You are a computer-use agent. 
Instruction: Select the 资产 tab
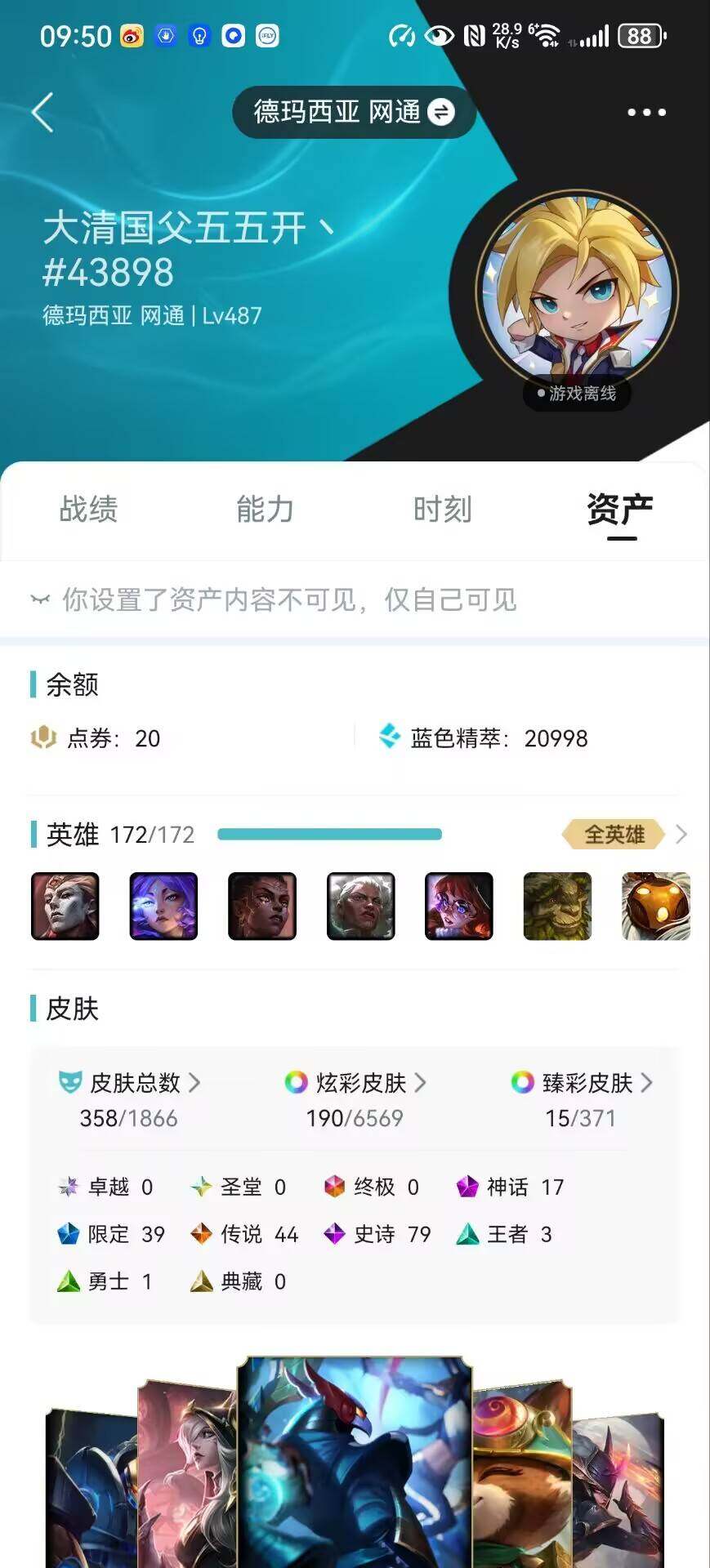[x=620, y=510]
